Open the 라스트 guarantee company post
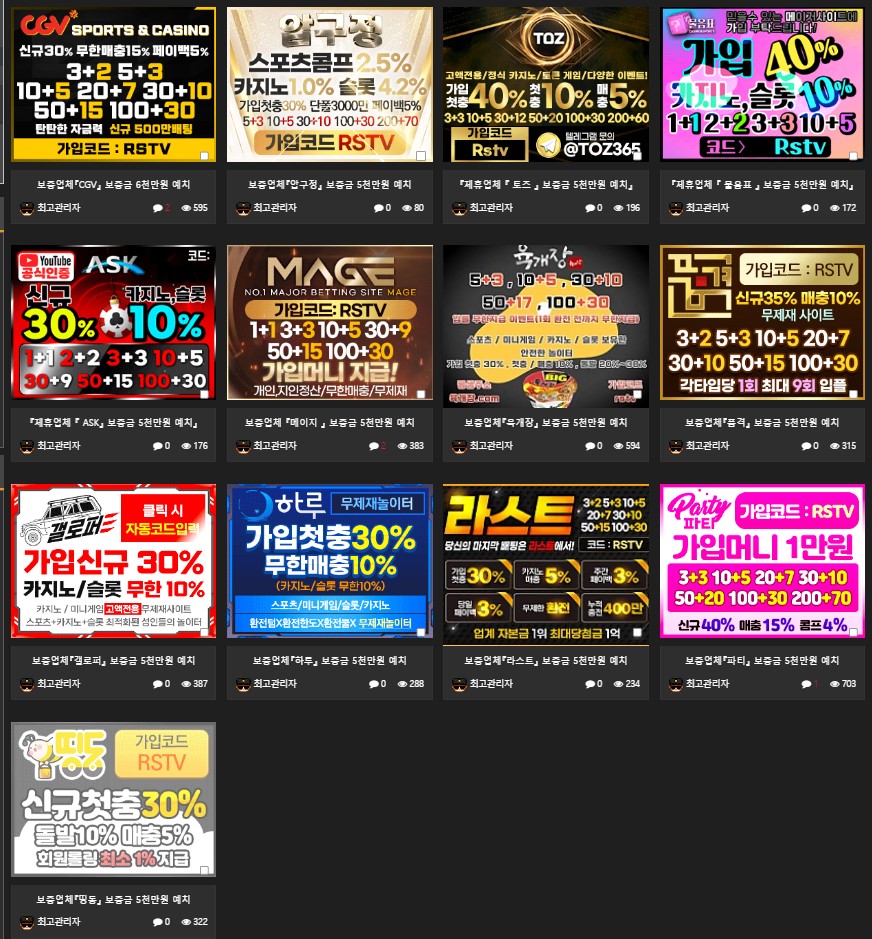This screenshot has height=939, width=872. click(x=546, y=561)
